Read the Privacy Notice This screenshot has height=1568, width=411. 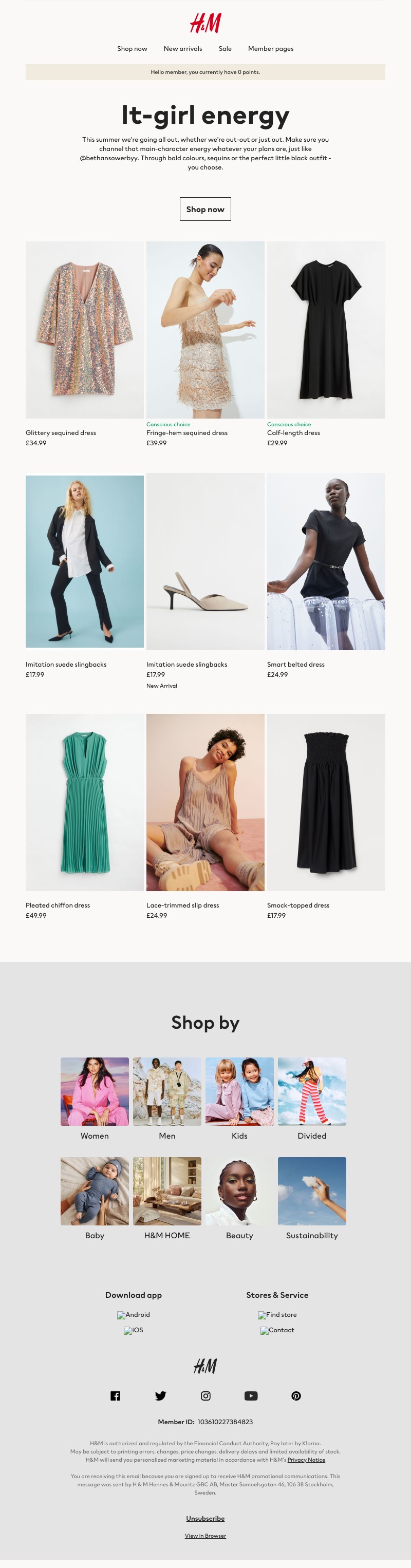(x=306, y=1460)
